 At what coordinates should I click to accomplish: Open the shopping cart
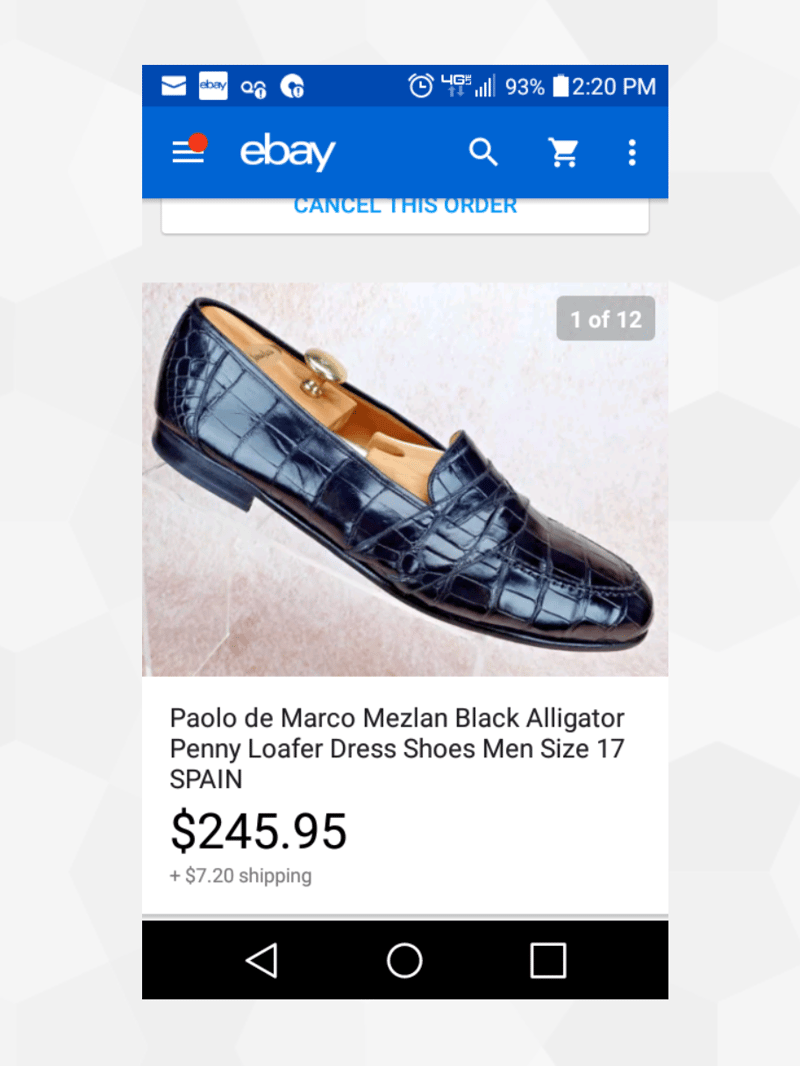click(x=564, y=152)
